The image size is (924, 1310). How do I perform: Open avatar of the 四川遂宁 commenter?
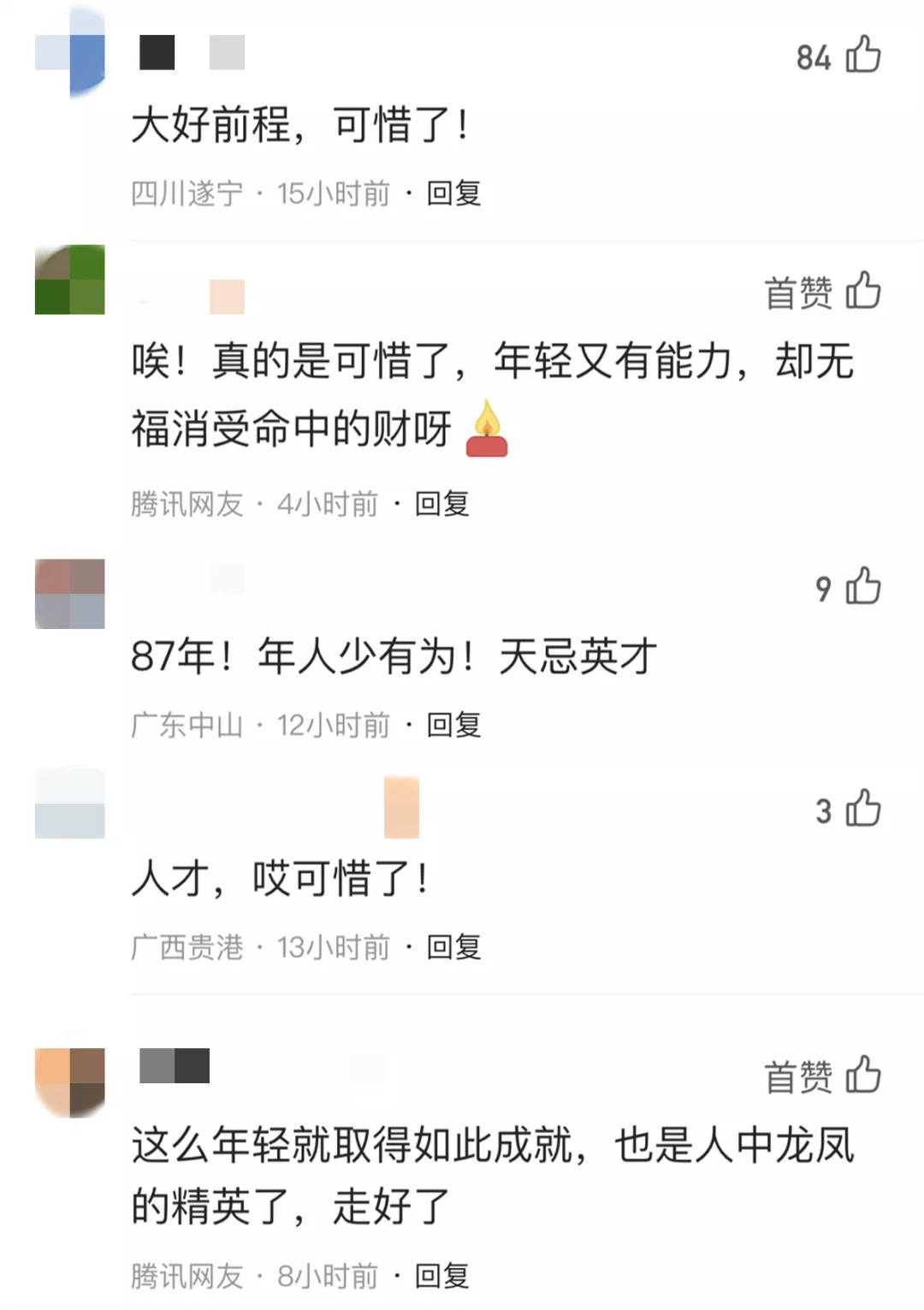70,53
